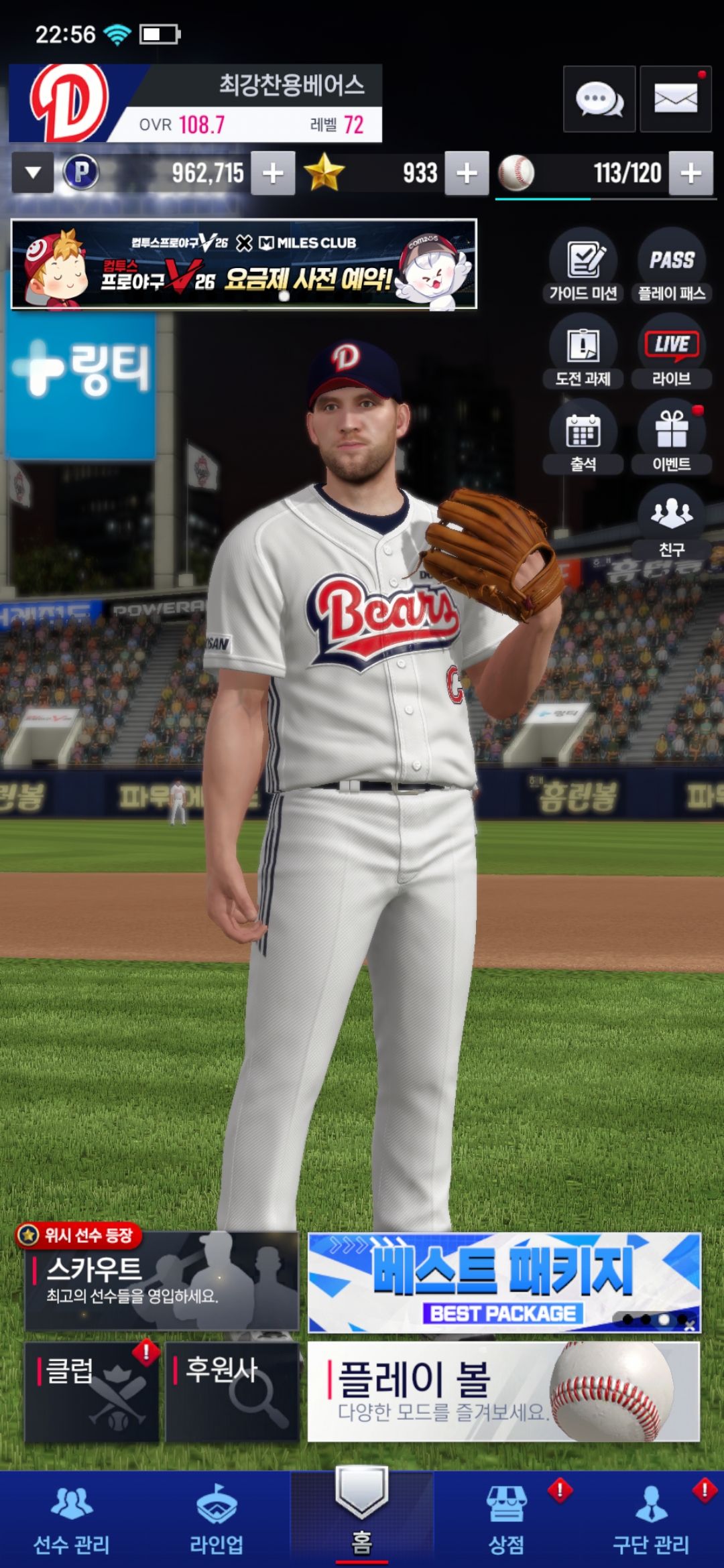The image size is (724, 1568).
Task: Start 플레이 볼 modes
Action: (x=503, y=1392)
